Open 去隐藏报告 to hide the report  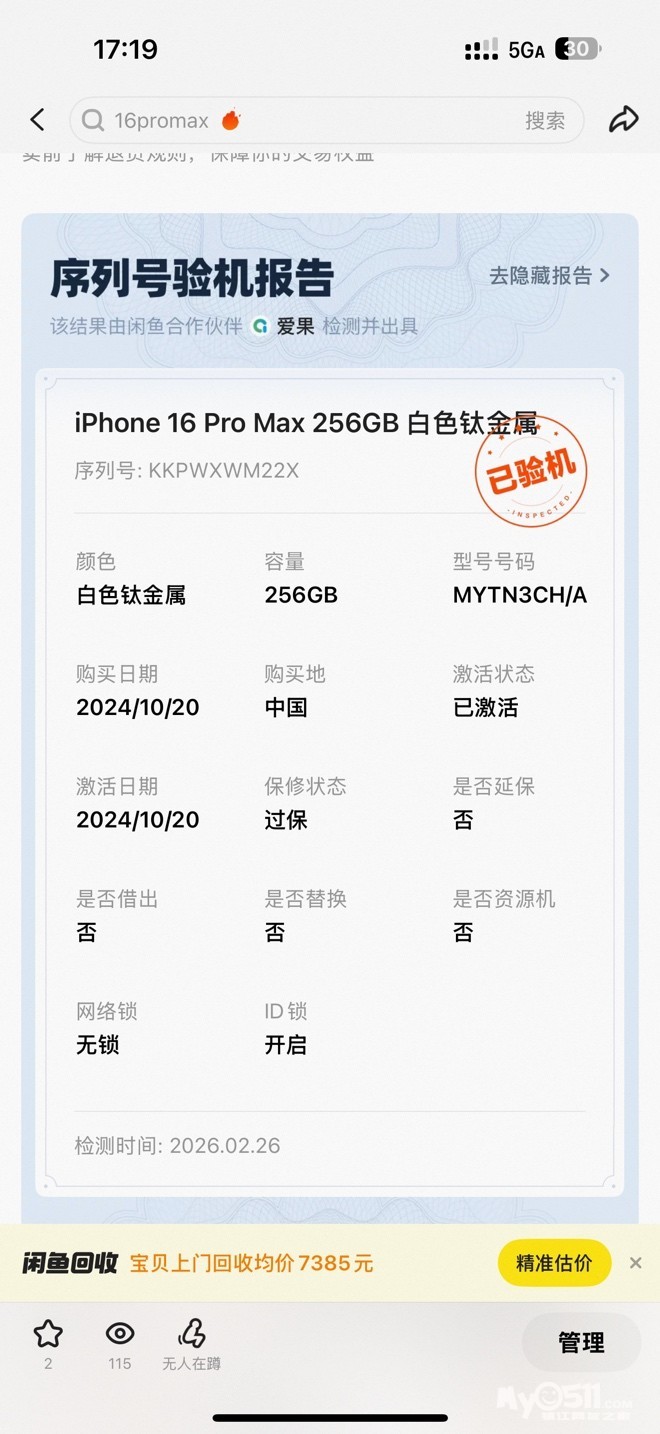549,275
